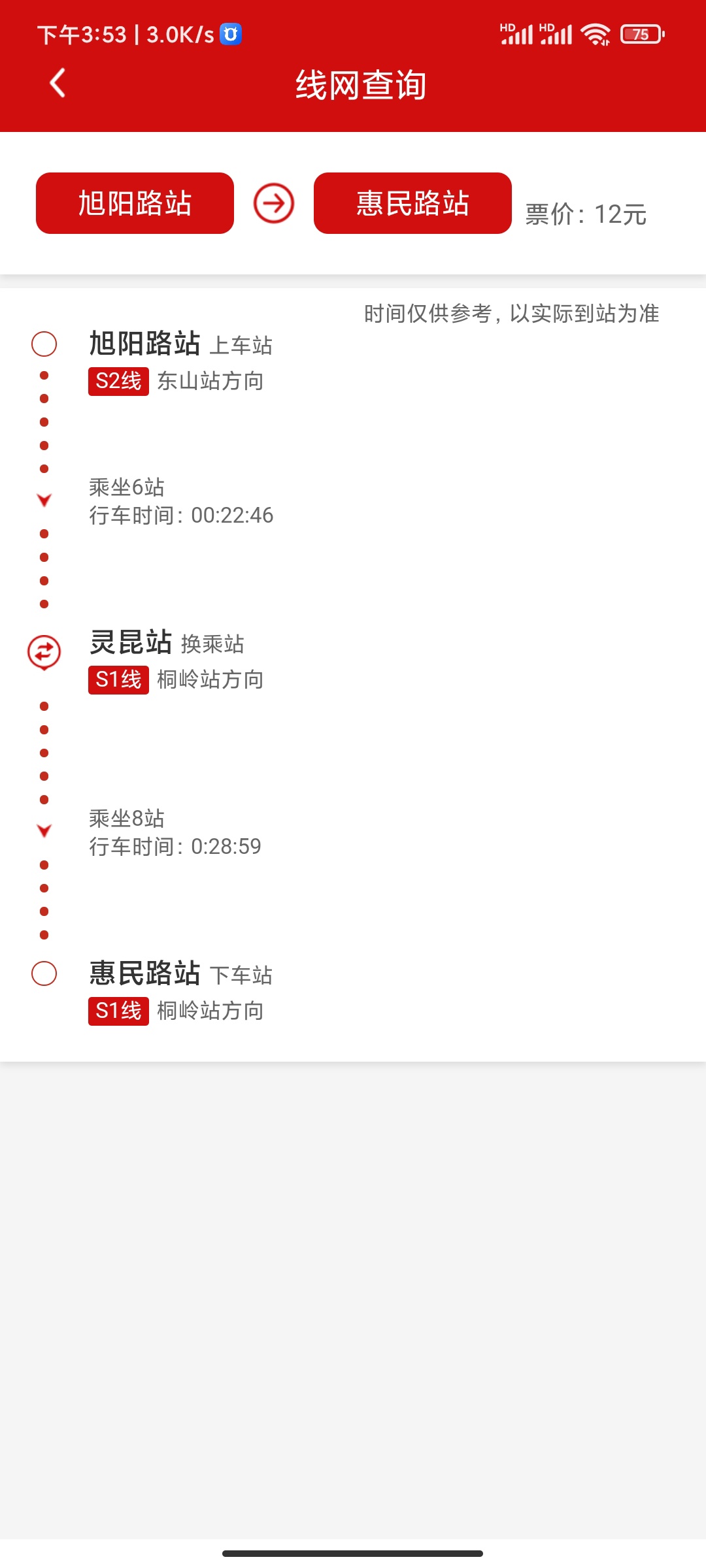Go back from 线网查询 page
This screenshot has width=706, height=1568.
(58, 83)
